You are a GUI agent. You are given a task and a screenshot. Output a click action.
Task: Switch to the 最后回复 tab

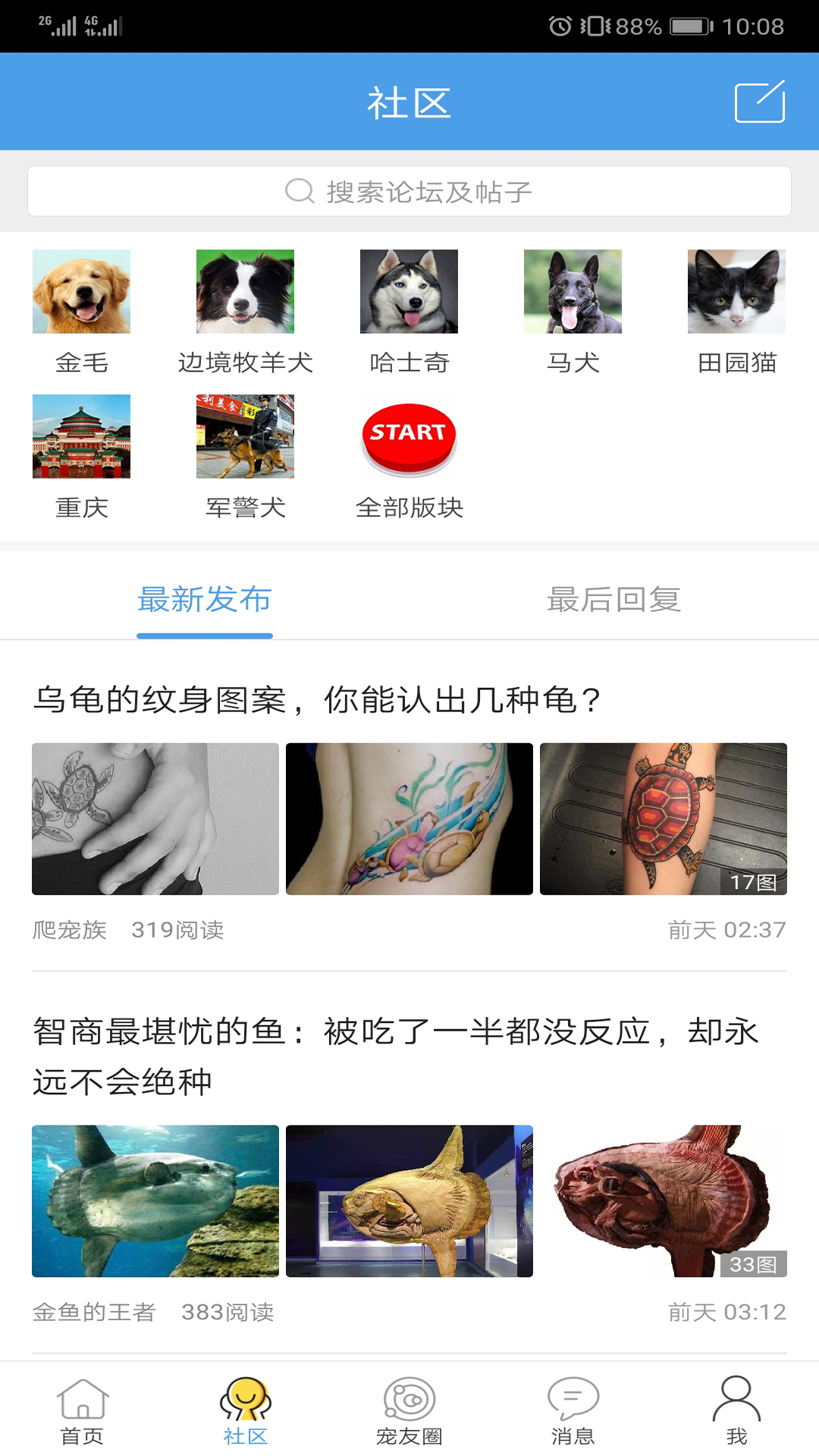pos(614,601)
